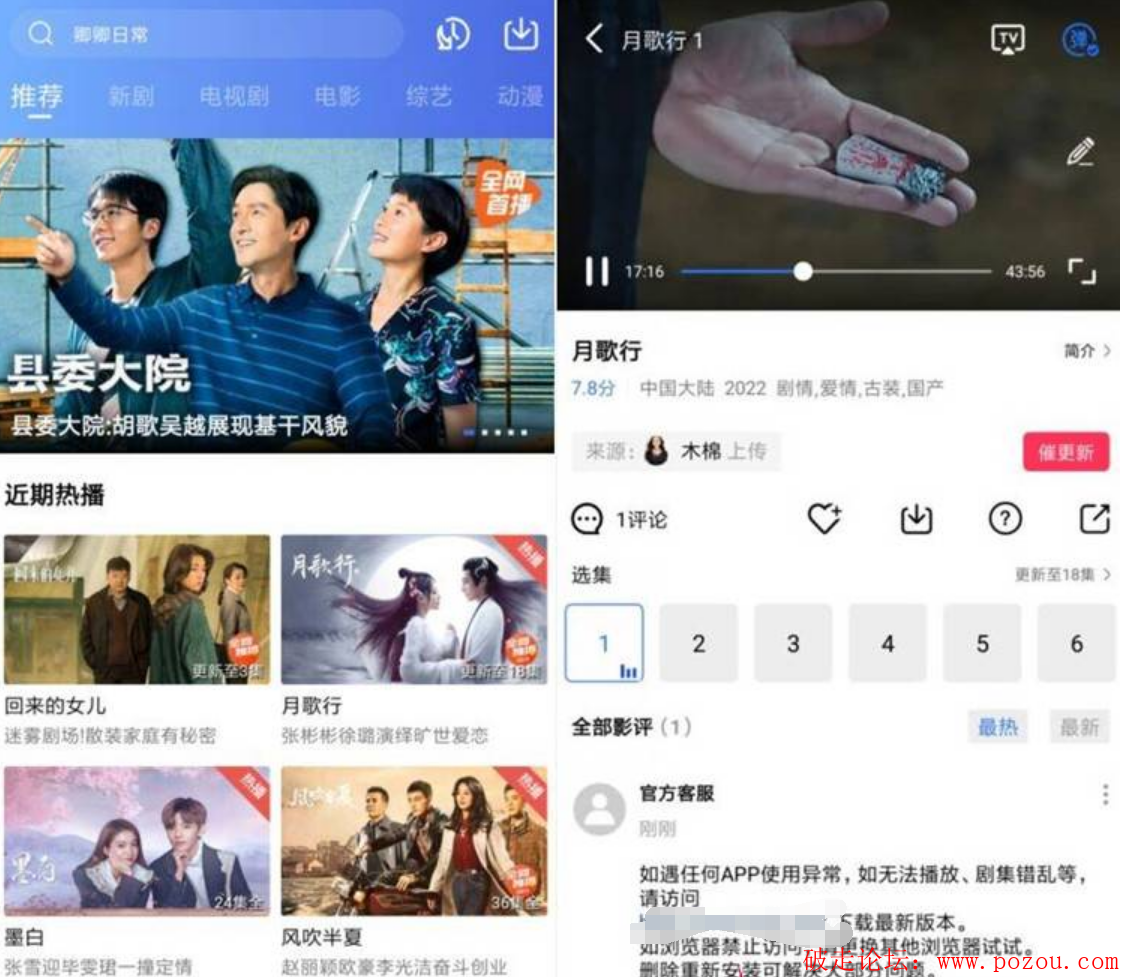Open the downloads icon in header
The image size is (1124, 977).
pos(520,35)
